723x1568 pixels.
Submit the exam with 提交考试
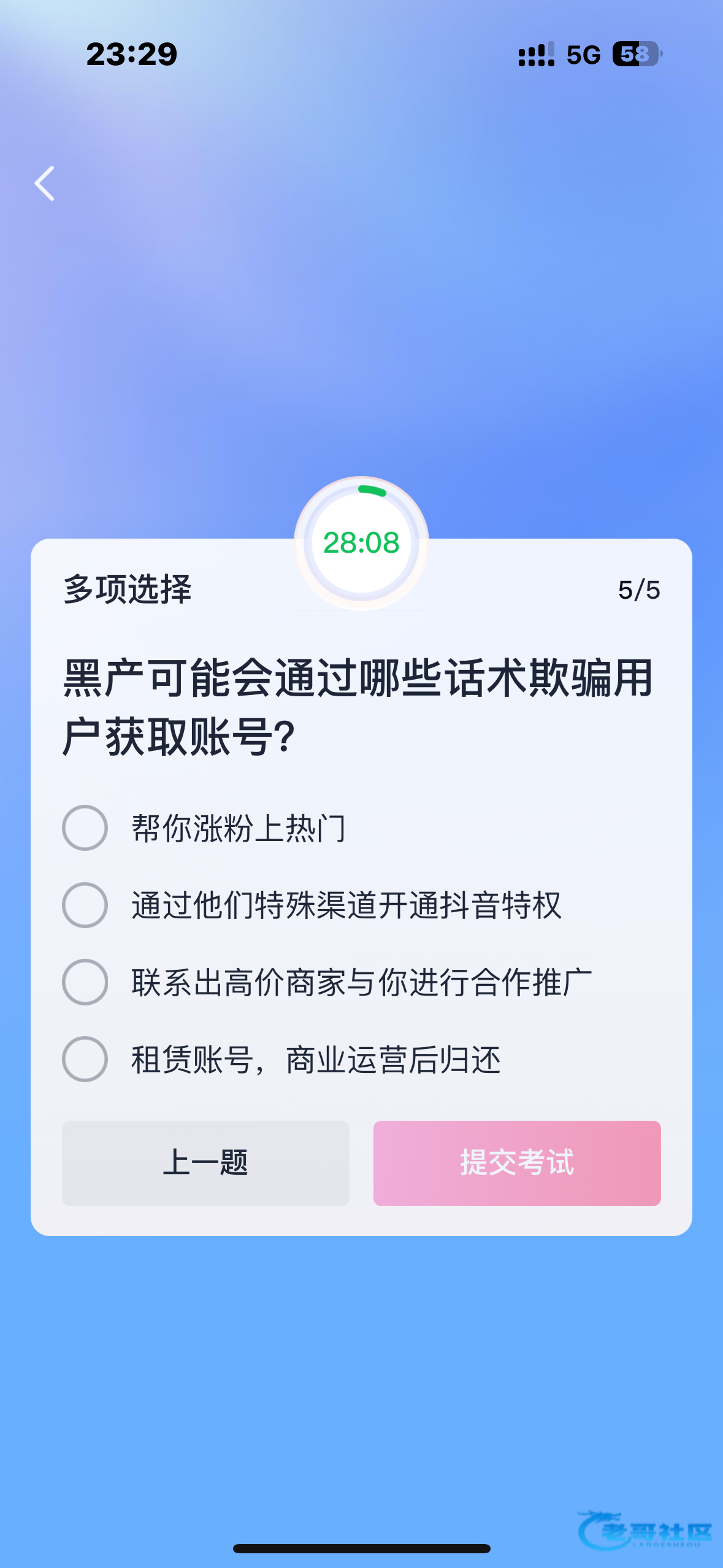click(517, 1163)
